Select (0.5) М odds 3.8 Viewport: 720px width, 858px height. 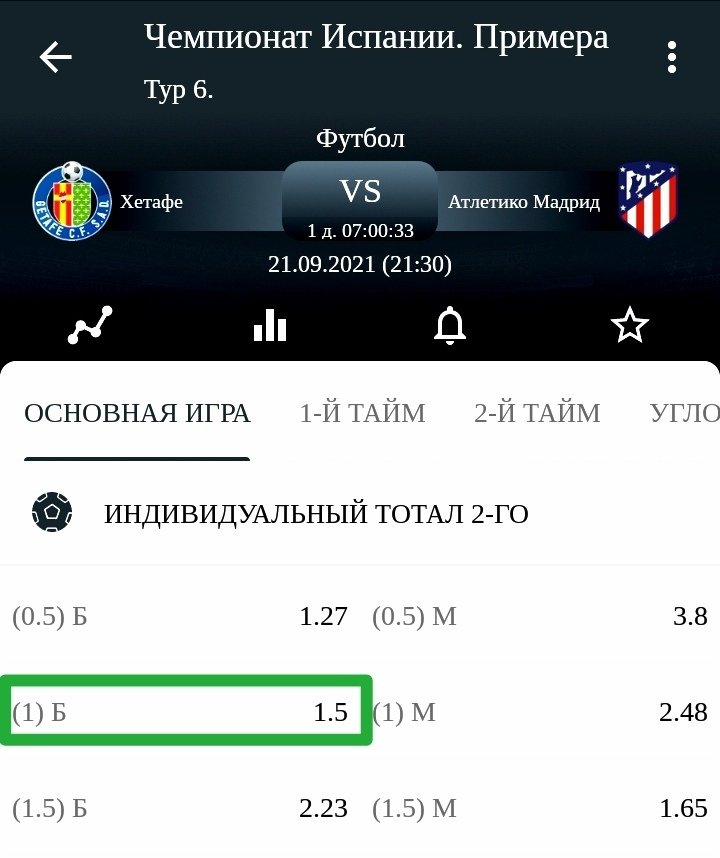pyautogui.click(x=540, y=616)
